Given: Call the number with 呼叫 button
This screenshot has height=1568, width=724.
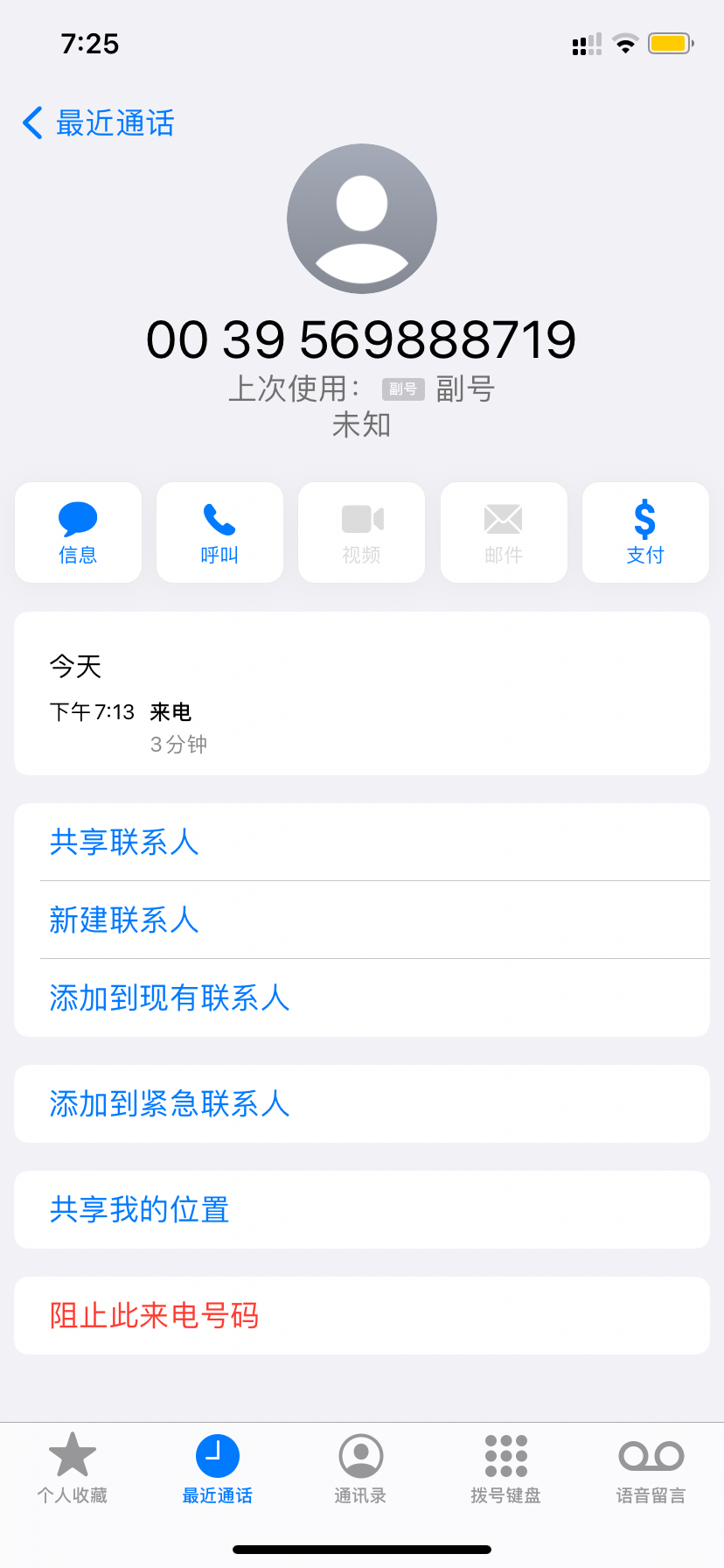Looking at the screenshot, I should (x=219, y=532).
